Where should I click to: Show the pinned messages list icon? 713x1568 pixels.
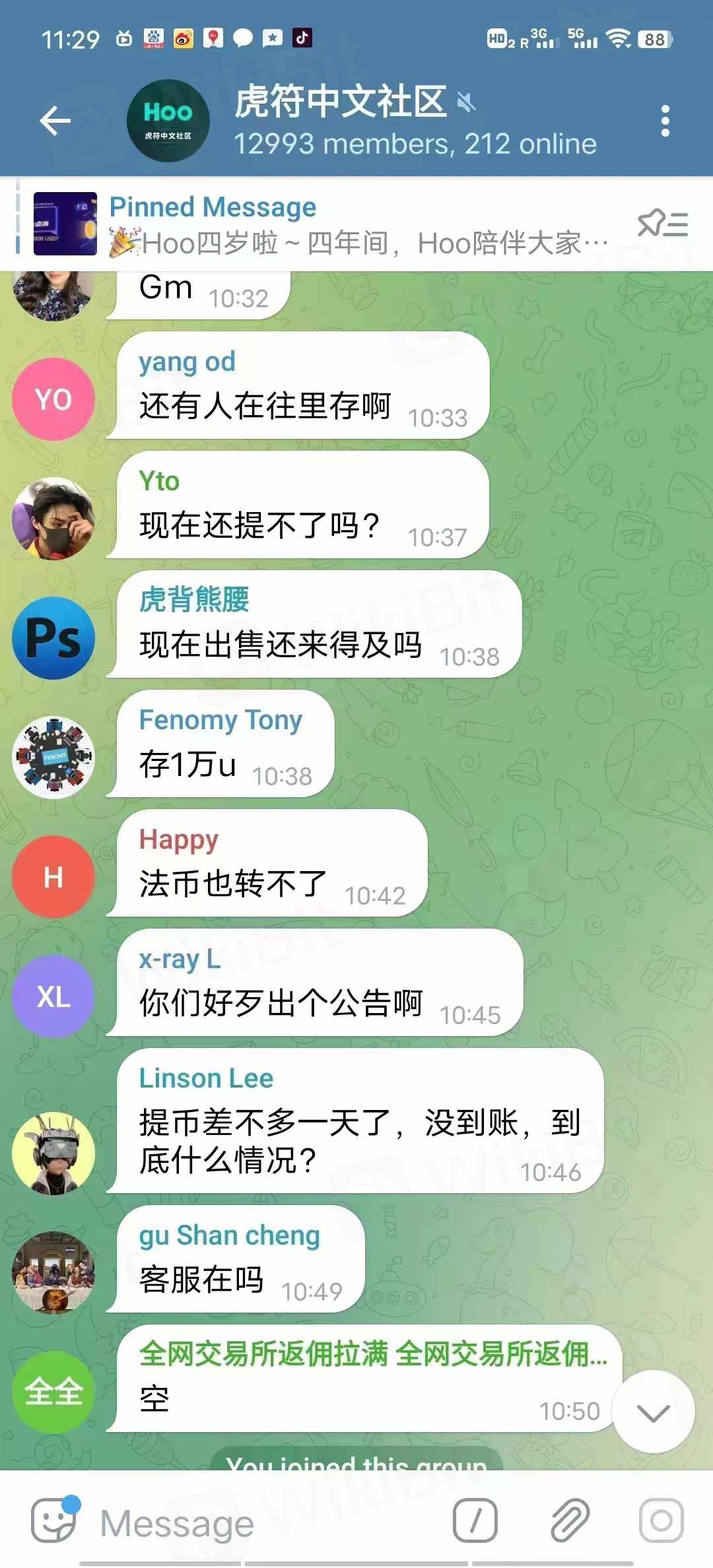pyautogui.click(x=662, y=224)
